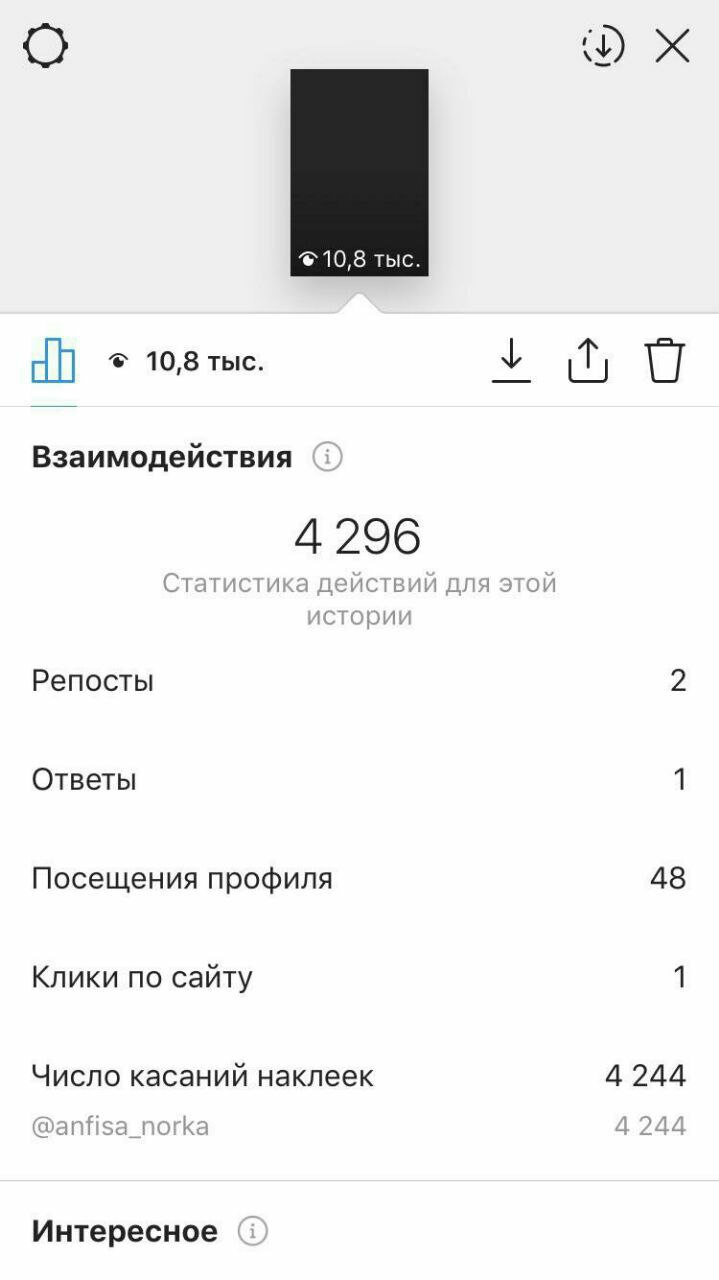Image resolution: width=719 pixels, height=1280 pixels.
Task: Close the story insights view
Action: click(x=672, y=46)
